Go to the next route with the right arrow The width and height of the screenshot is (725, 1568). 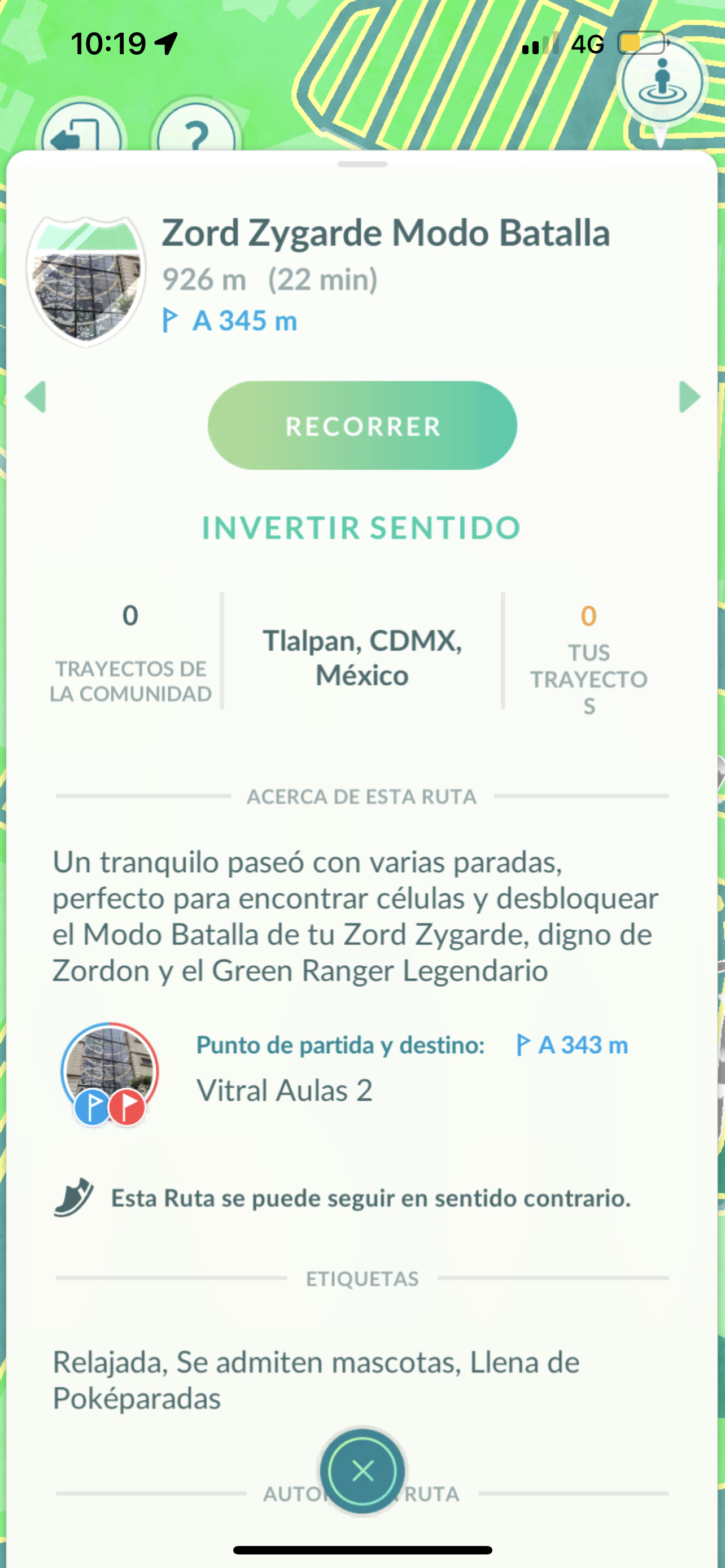pyautogui.click(x=689, y=397)
